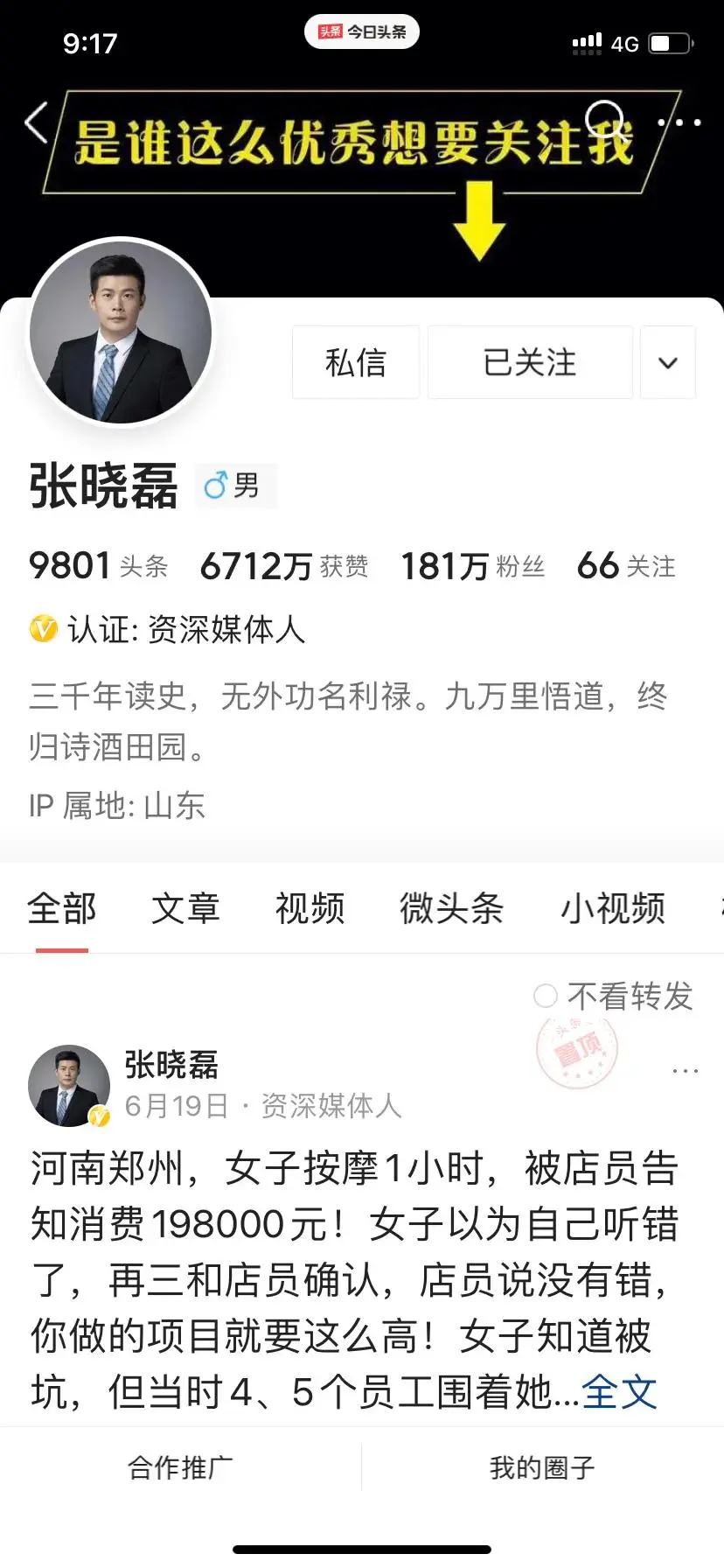Open the post author's small avatar
The height and width of the screenshot is (1568, 724).
coord(68,1085)
